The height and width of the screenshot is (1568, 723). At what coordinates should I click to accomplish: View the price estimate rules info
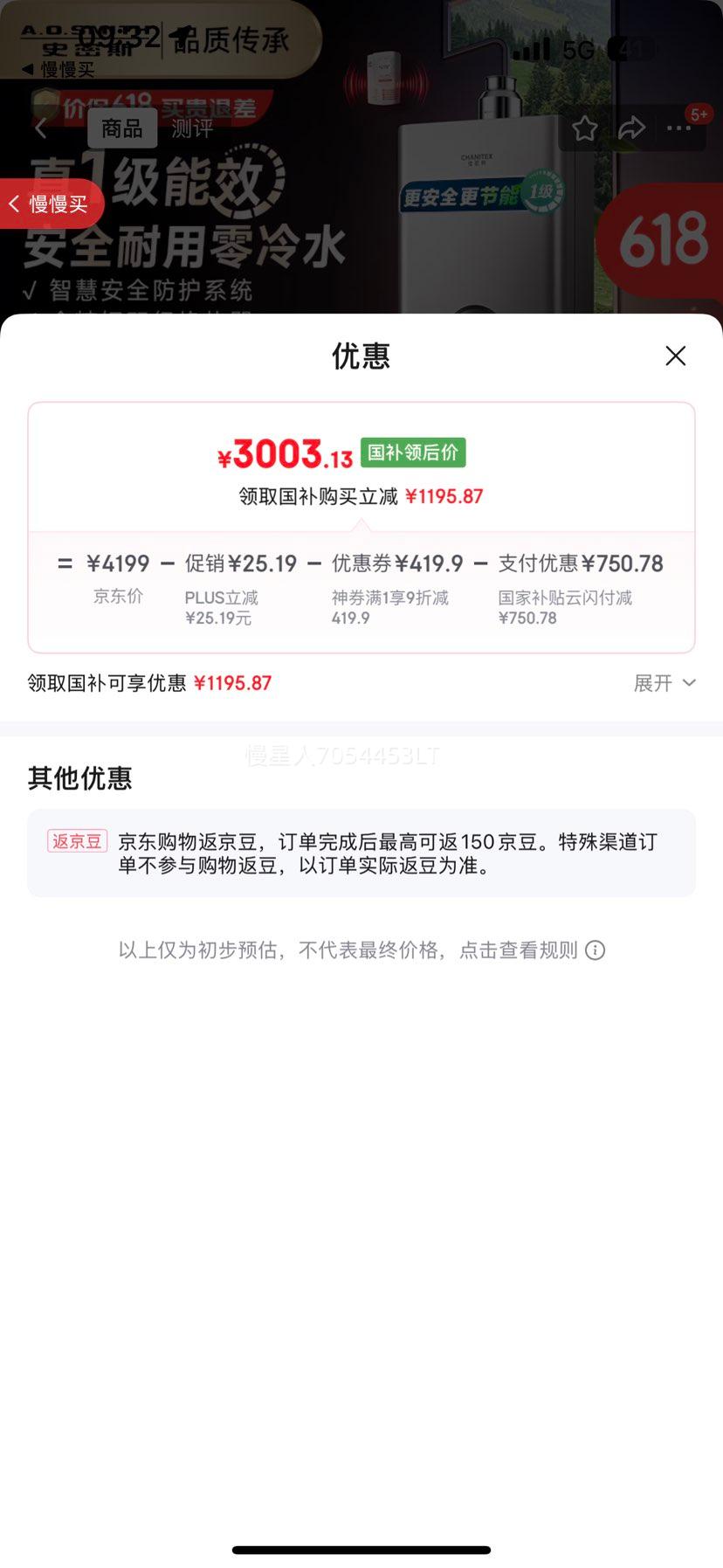595,950
